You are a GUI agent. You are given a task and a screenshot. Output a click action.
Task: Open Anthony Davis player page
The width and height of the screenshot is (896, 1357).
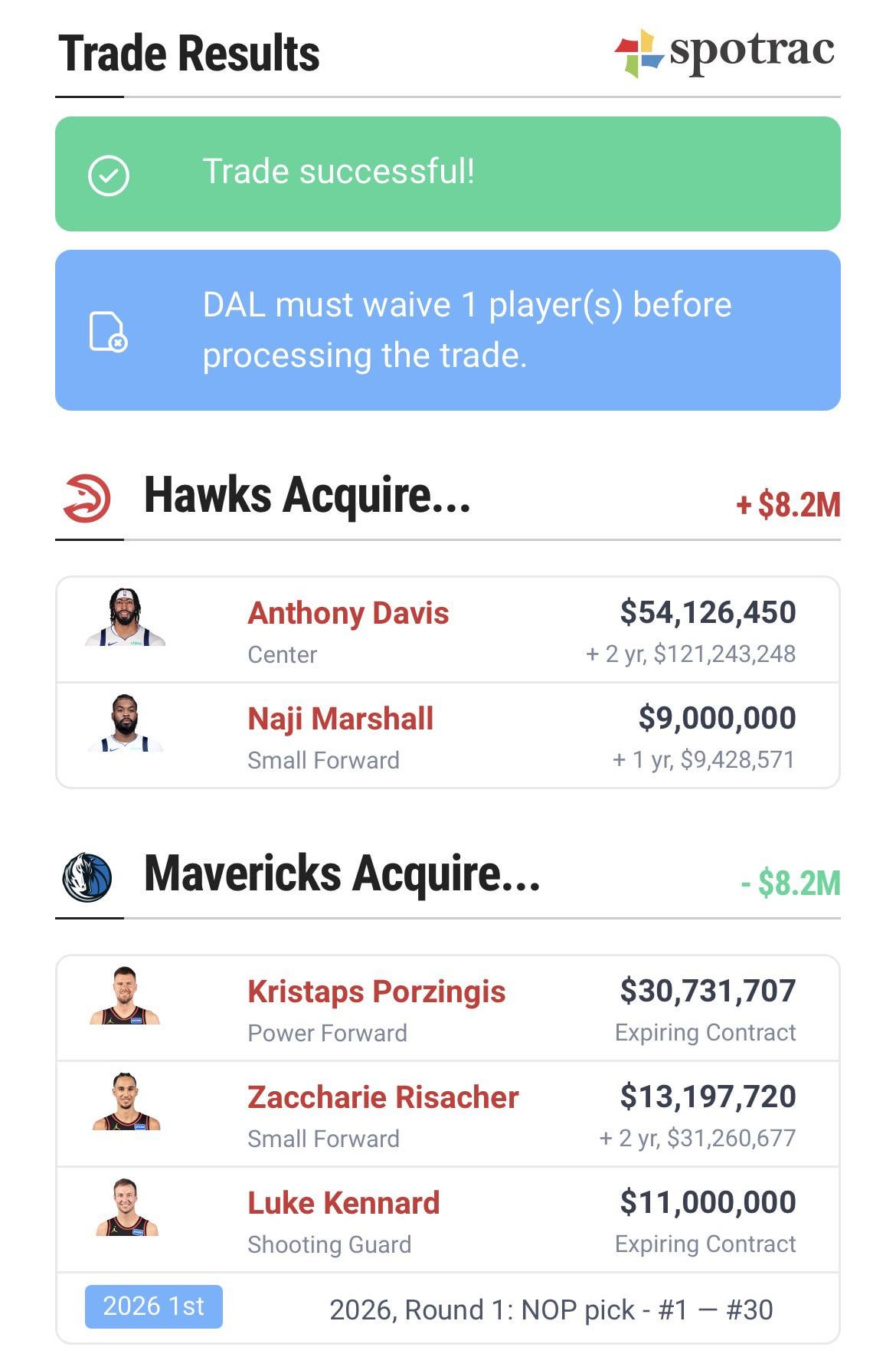tap(348, 613)
